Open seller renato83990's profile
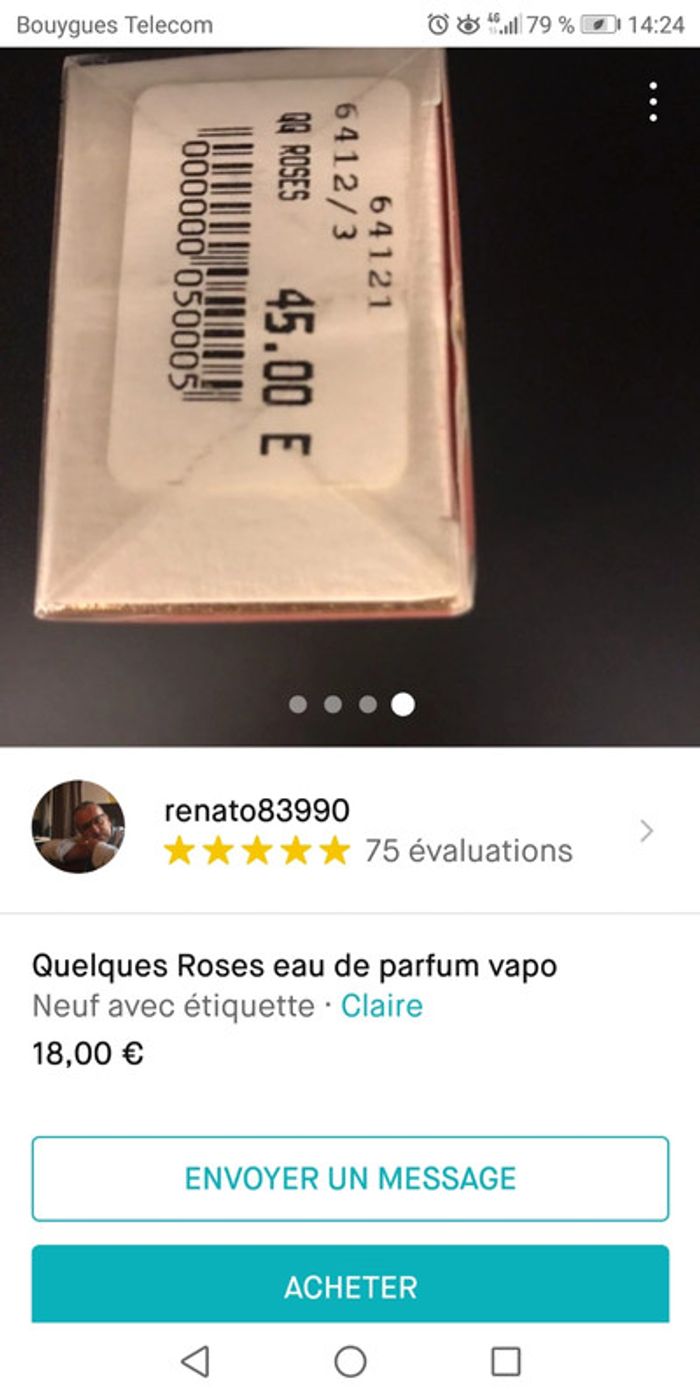The width and height of the screenshot is (700, 1400). click(350, 830)
